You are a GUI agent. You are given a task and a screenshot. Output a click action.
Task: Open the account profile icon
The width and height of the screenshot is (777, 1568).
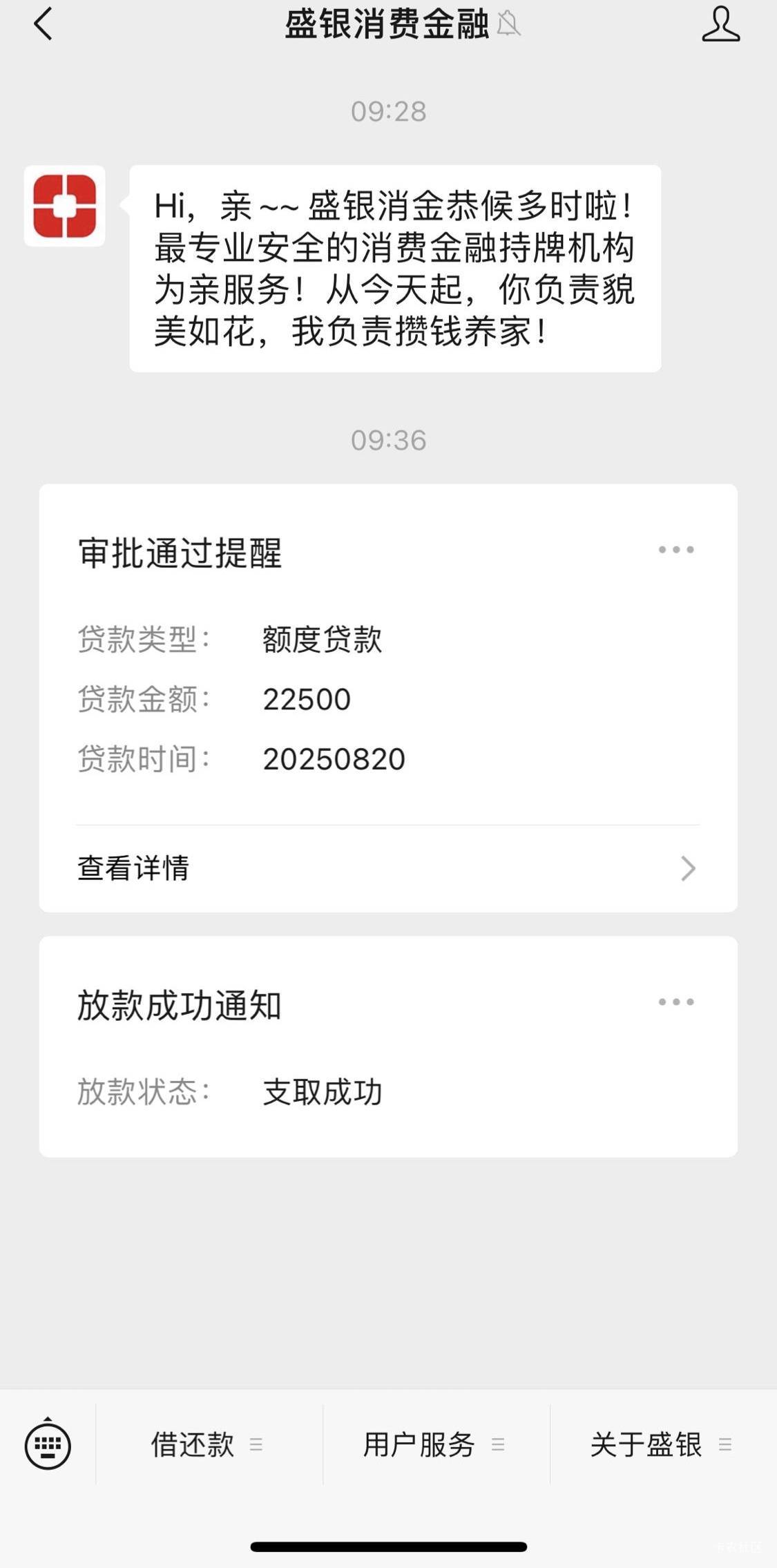pyautogui.click(x=720, y=24)
